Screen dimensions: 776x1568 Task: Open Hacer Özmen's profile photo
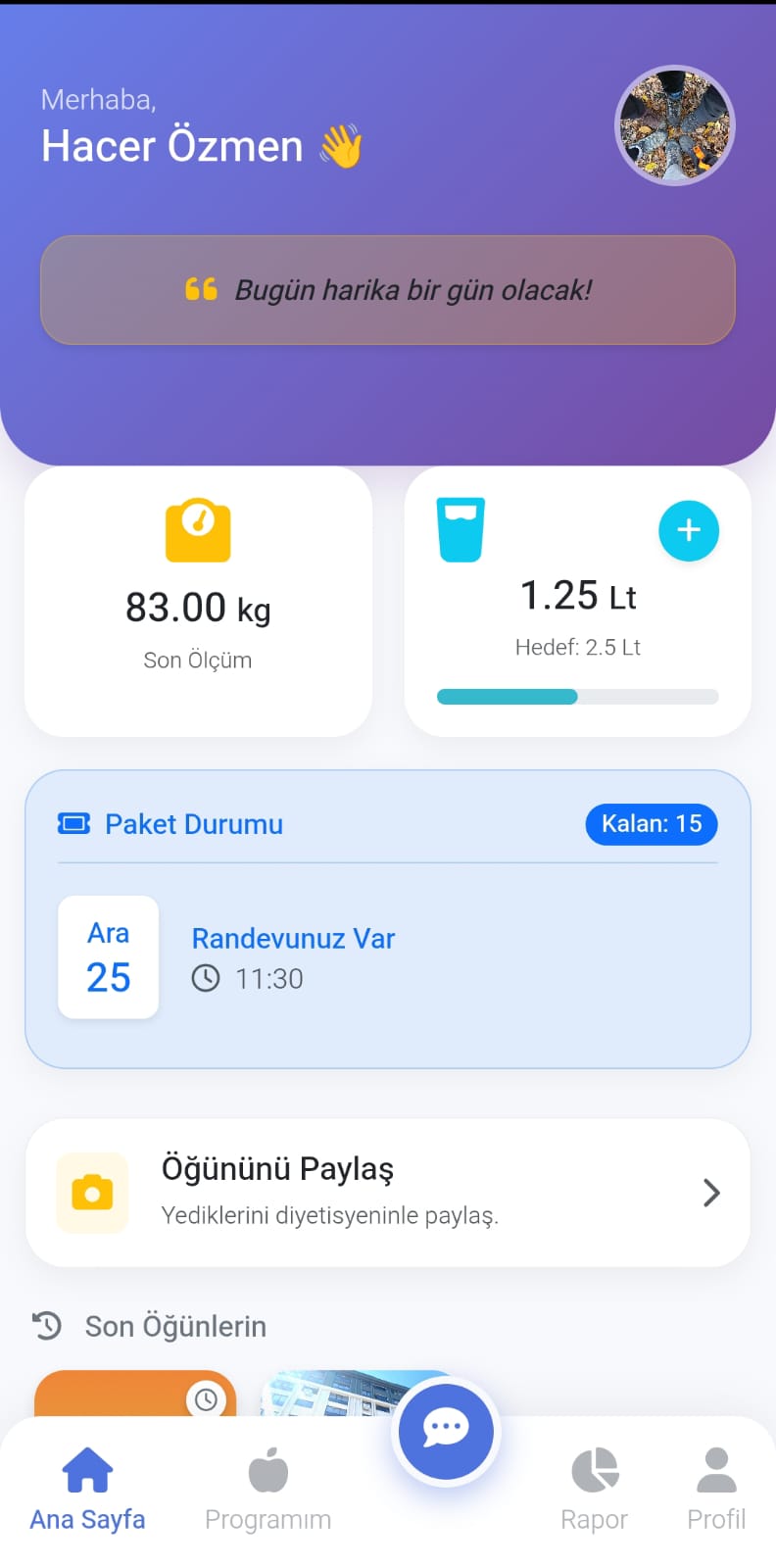point(674,125)
